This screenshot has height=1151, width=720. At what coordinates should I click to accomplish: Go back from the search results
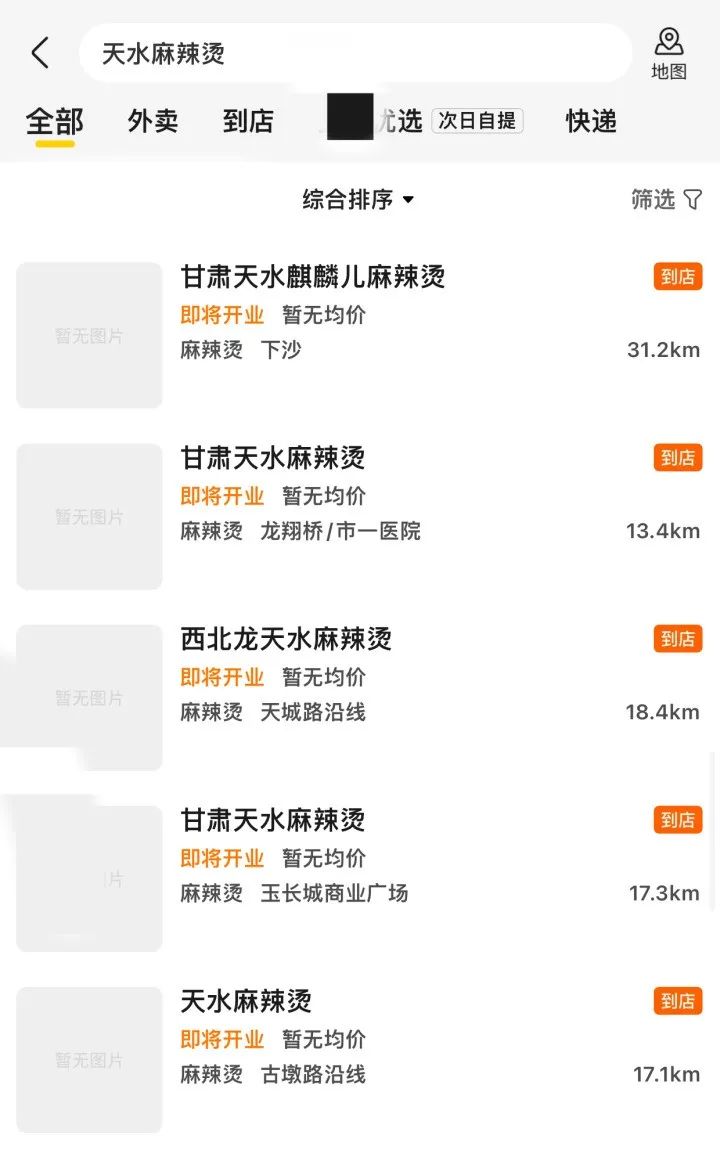tap(40, 53)
